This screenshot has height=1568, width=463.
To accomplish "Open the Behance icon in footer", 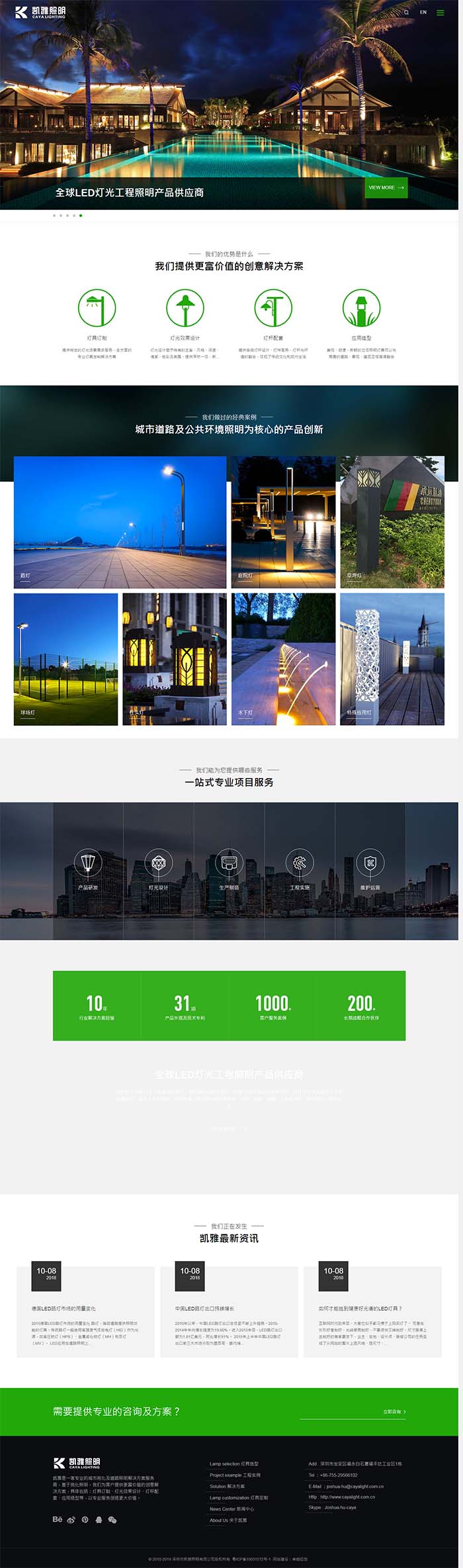I will point(58,1519).
